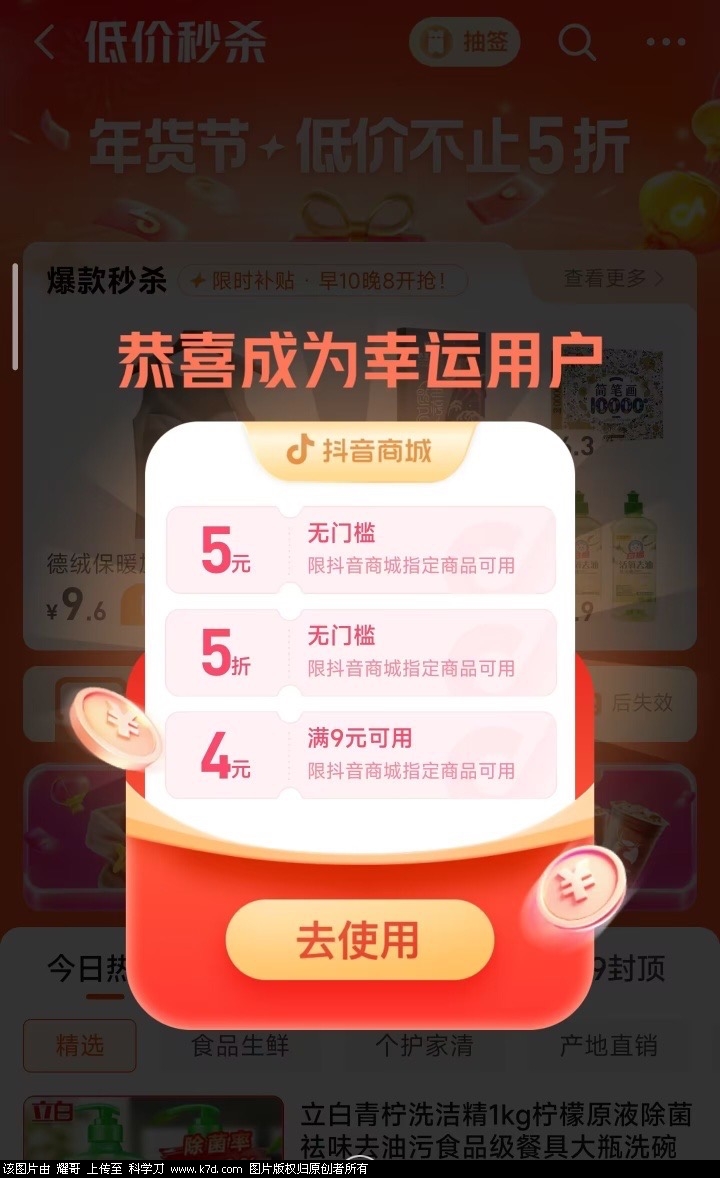The height and width of the screenshot is (1178, 720).
Task: Select the 4元 满9元可用 coupon
Action: click(x=360, y=754)
